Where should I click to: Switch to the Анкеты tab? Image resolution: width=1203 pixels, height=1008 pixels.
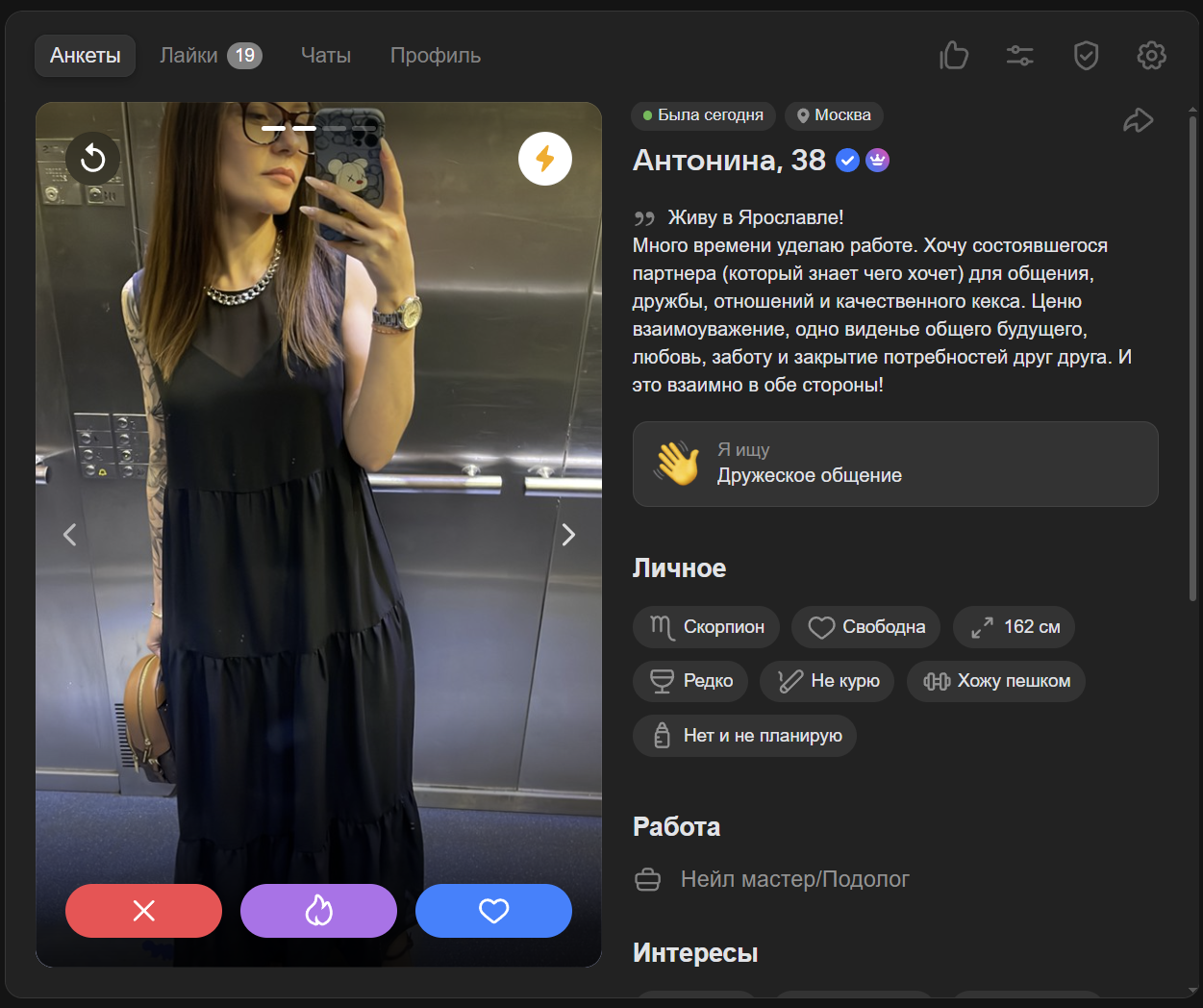click(x=85, y=56)
